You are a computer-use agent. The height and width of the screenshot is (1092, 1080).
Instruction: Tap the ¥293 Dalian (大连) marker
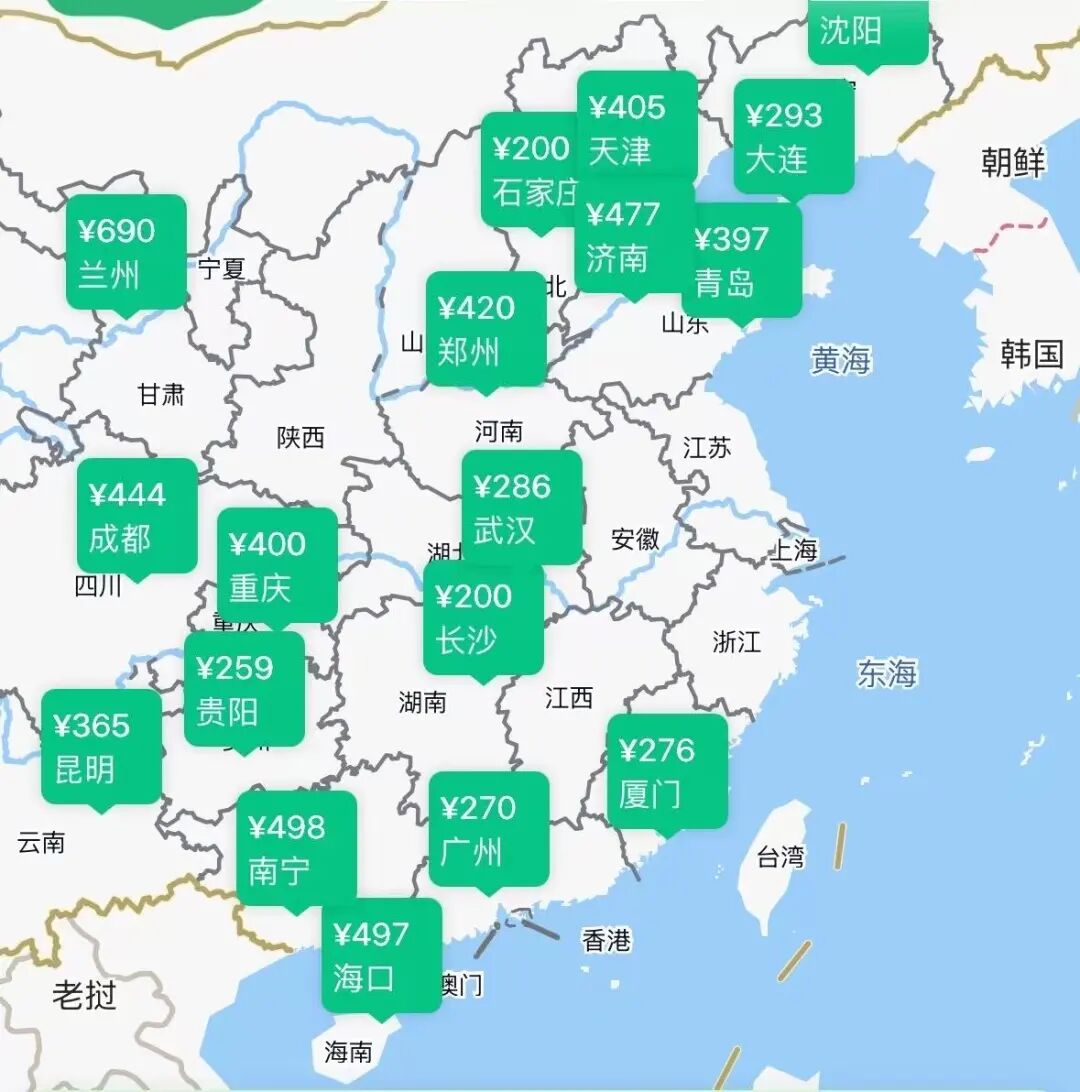point(794,136)
